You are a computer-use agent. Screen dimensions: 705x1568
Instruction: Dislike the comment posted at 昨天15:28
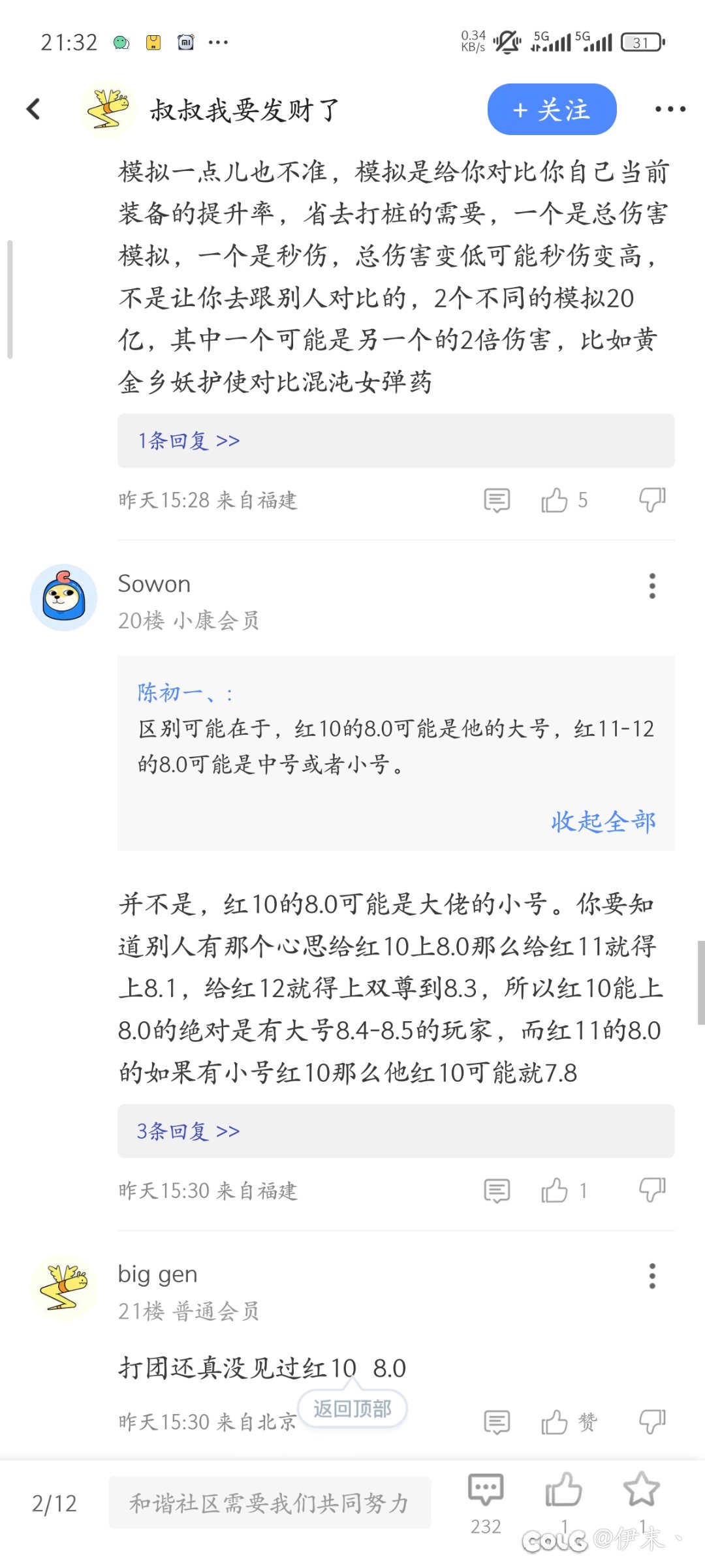(651, 500)
